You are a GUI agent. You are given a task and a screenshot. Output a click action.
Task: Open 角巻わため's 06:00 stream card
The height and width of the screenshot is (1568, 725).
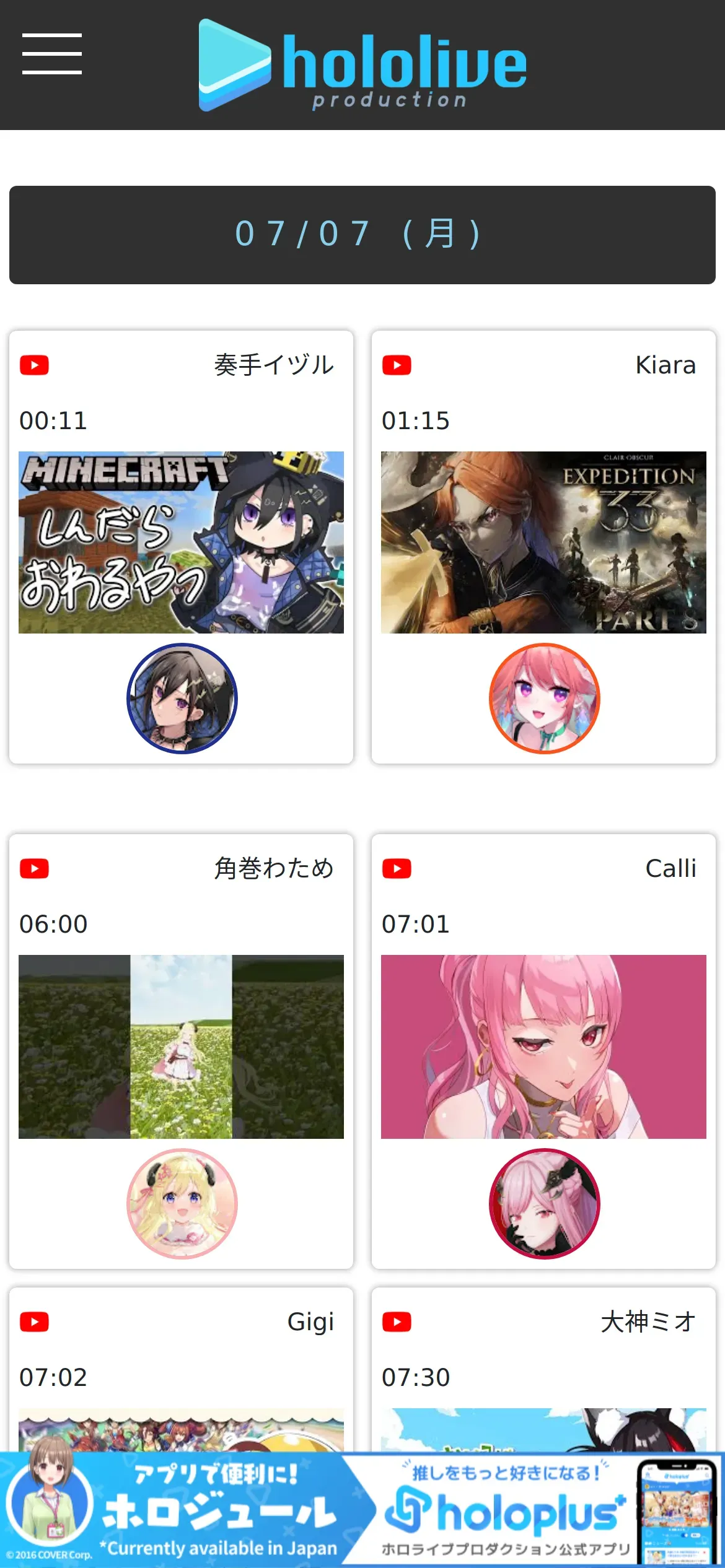click(181, 1051)
